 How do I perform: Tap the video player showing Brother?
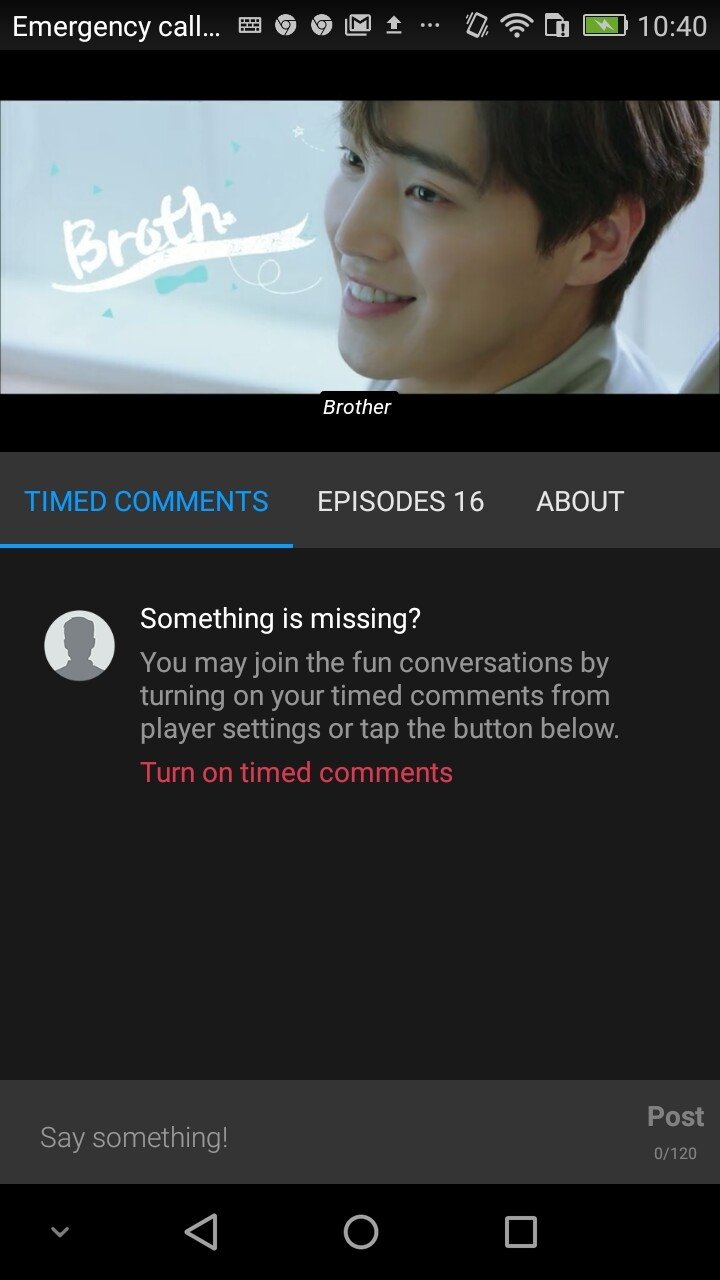pyautogui.click(x=360, y=247)
